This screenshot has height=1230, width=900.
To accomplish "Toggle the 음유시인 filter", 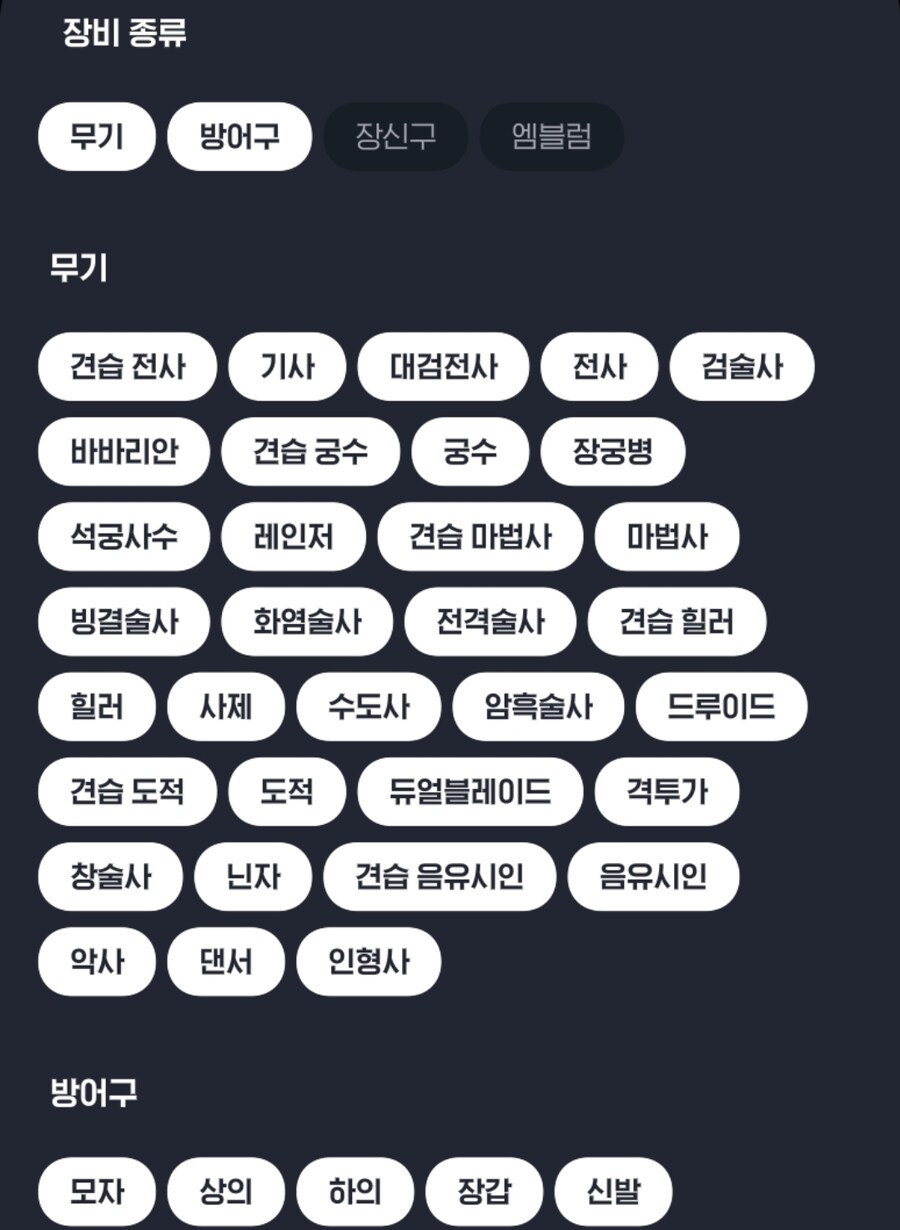I will [x=653, y=876].
